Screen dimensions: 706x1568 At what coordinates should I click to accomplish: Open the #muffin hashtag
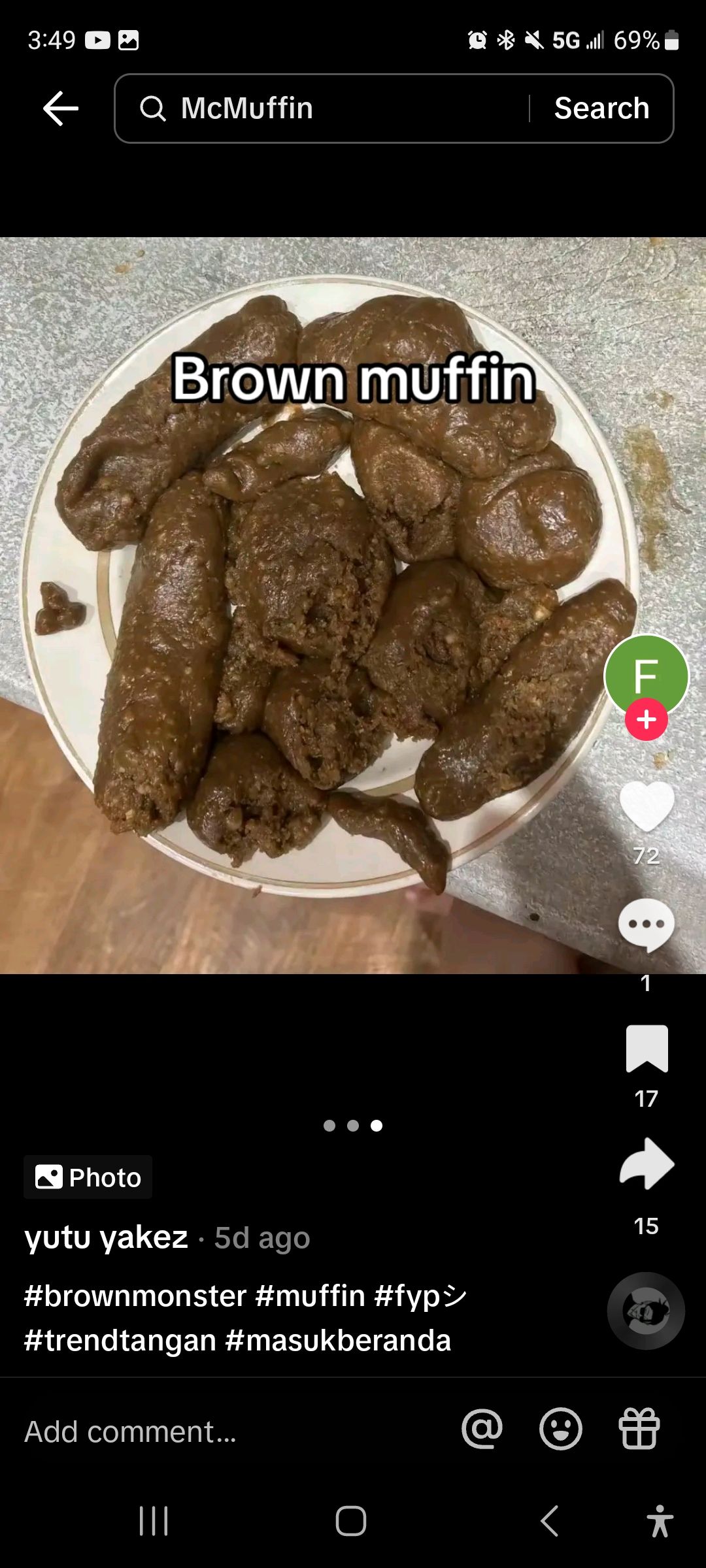pyautogui.click(x=310, y=1296)
